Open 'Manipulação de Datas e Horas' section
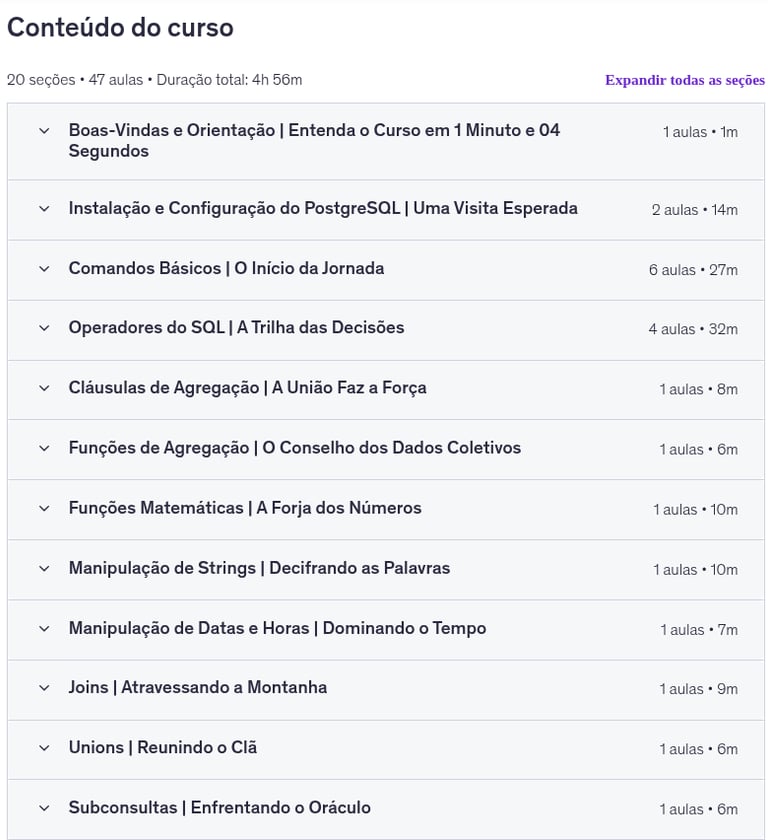Viewport: 768px width, 840px height. tap(277, 628)
